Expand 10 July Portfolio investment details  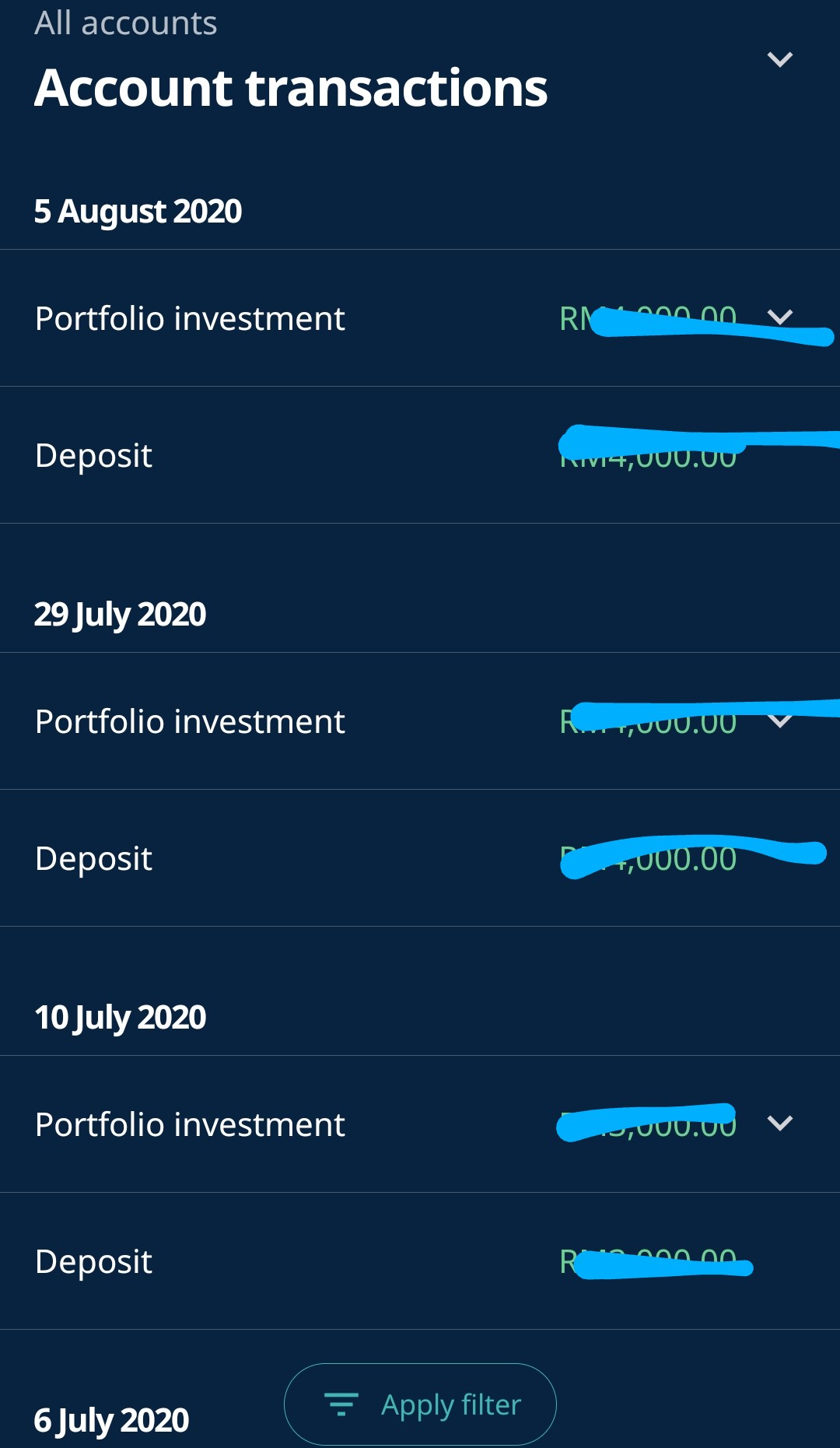tap(779, 1123)
